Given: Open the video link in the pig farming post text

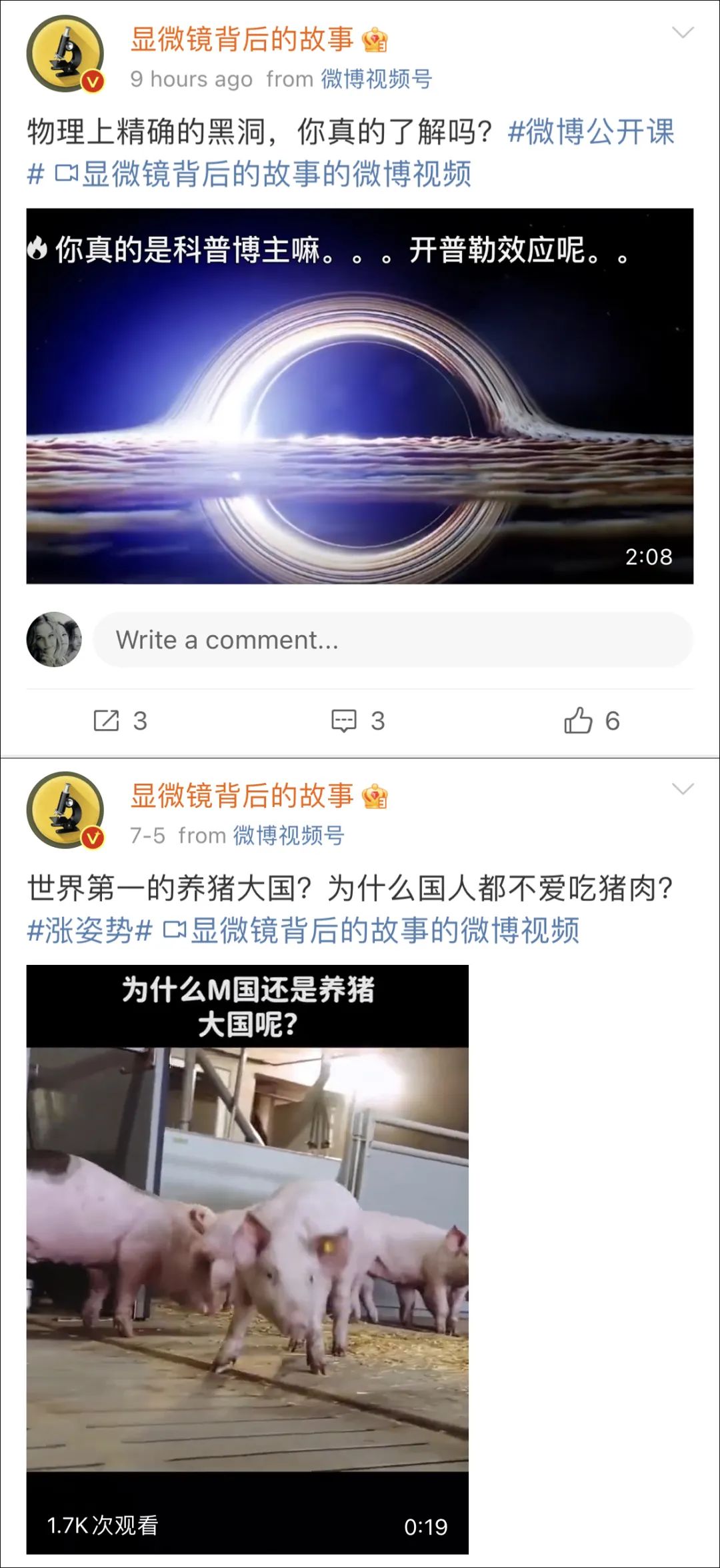Looking at the screenshot, I should 372,930.
